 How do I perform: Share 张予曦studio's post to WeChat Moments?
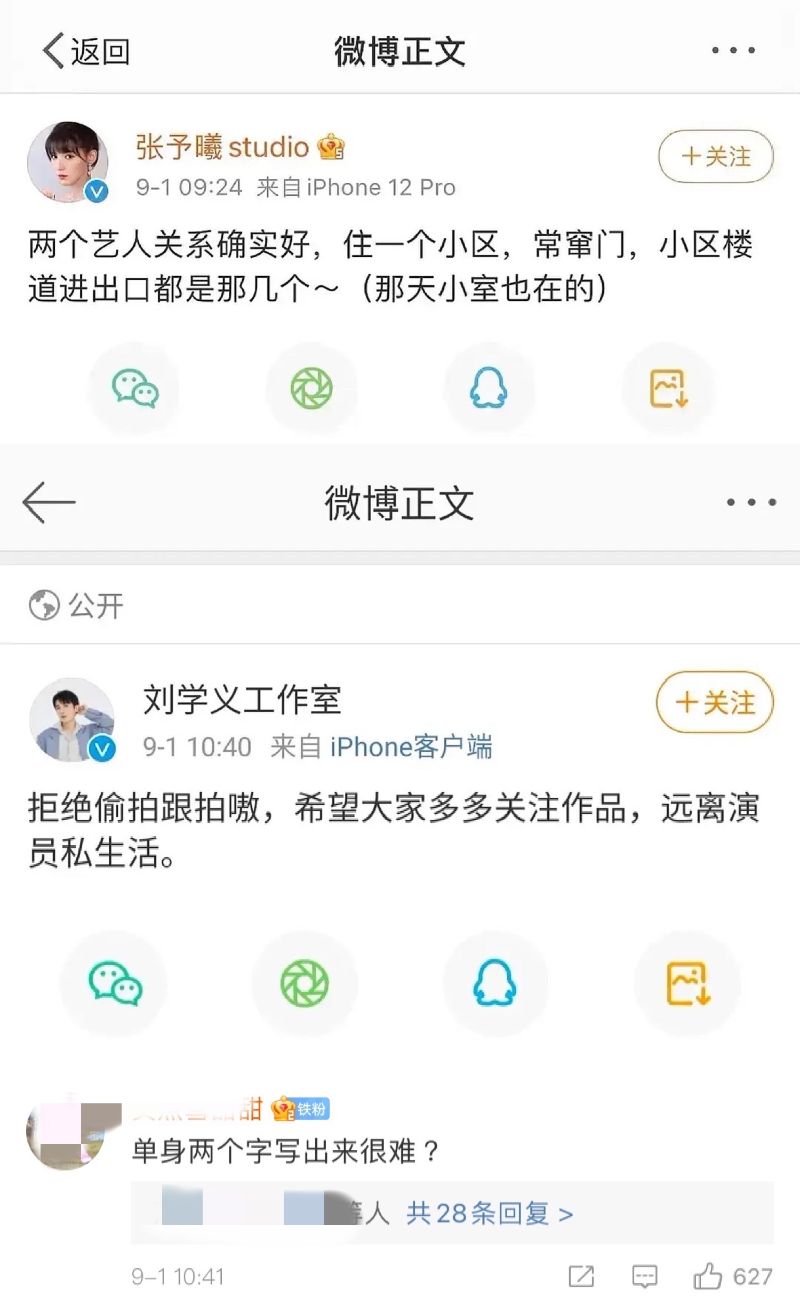click(311, 388)
